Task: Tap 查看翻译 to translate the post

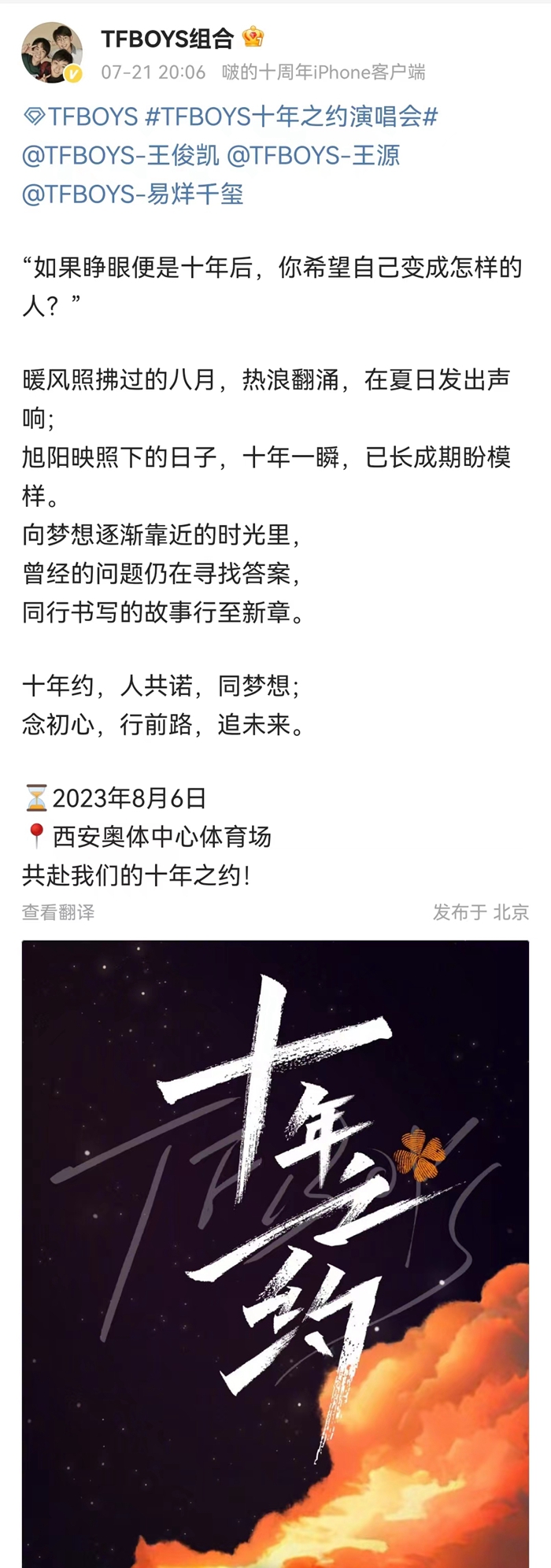Action: (58, 912)
